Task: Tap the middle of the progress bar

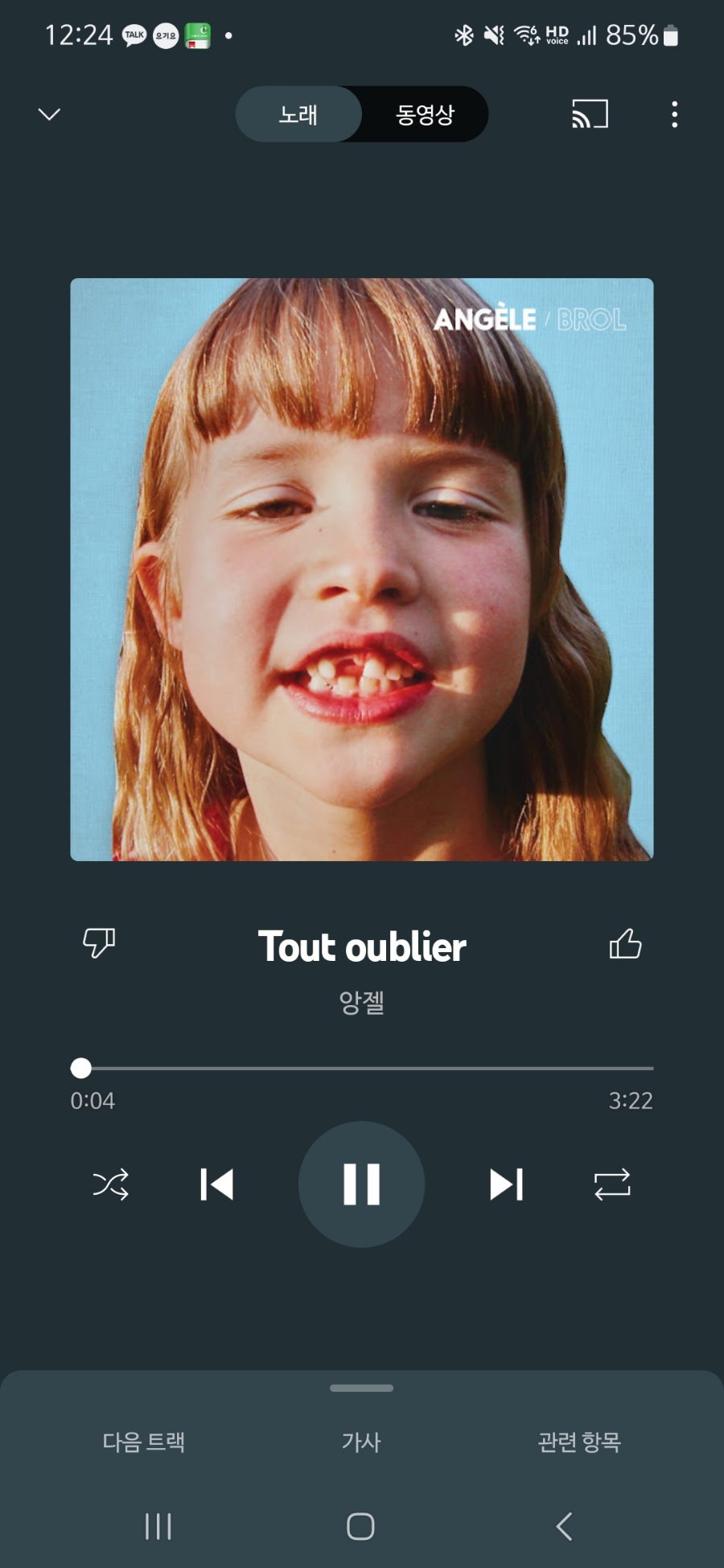Action: click(x=362, y=1068)
